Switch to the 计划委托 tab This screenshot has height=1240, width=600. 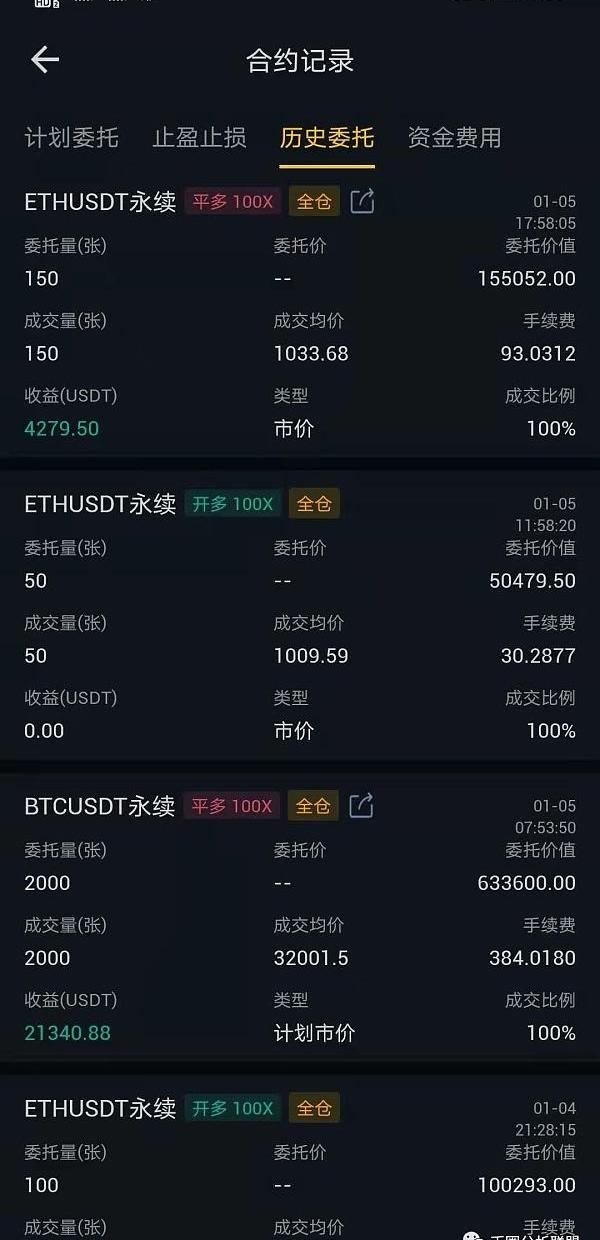[71, 138]
